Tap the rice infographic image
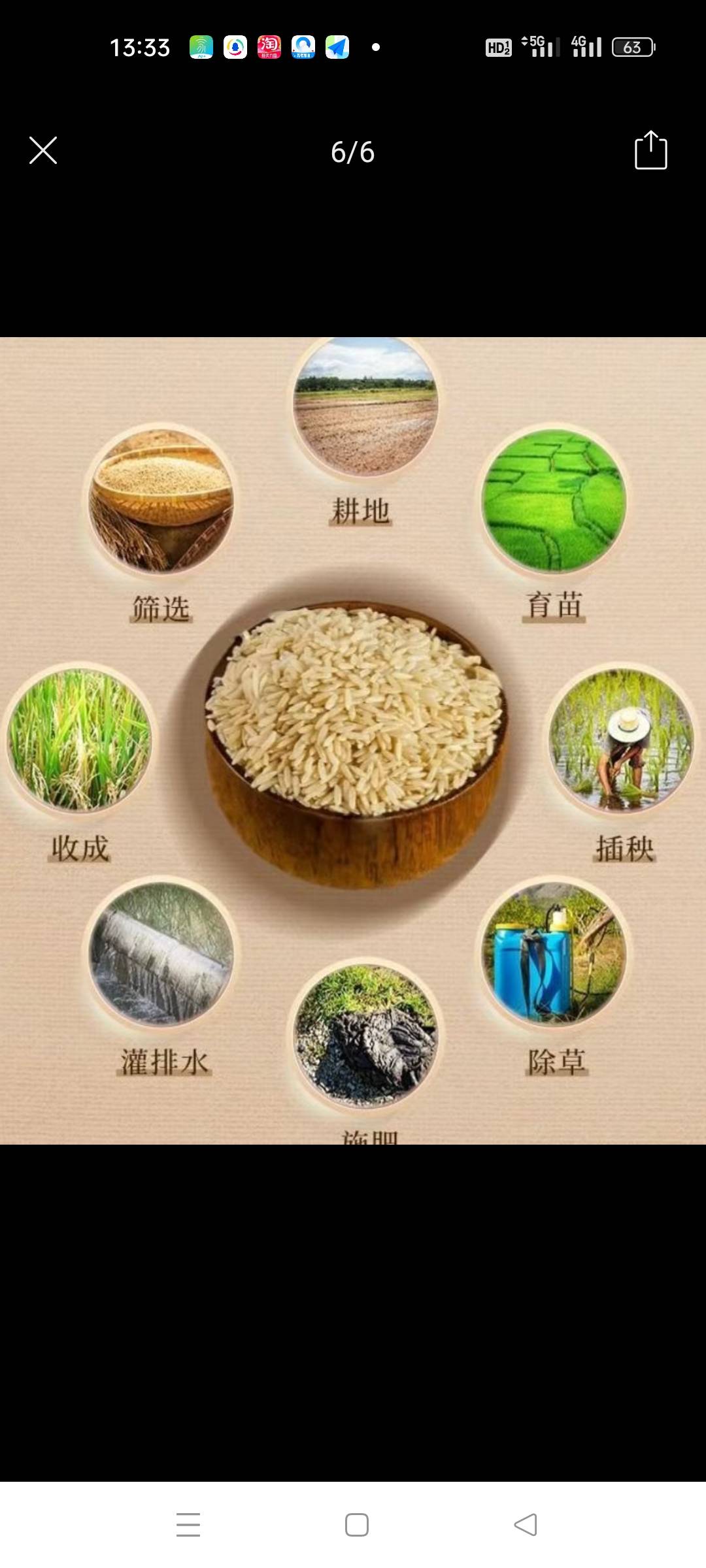This screenshot has height=1568, width=706. 353,740
